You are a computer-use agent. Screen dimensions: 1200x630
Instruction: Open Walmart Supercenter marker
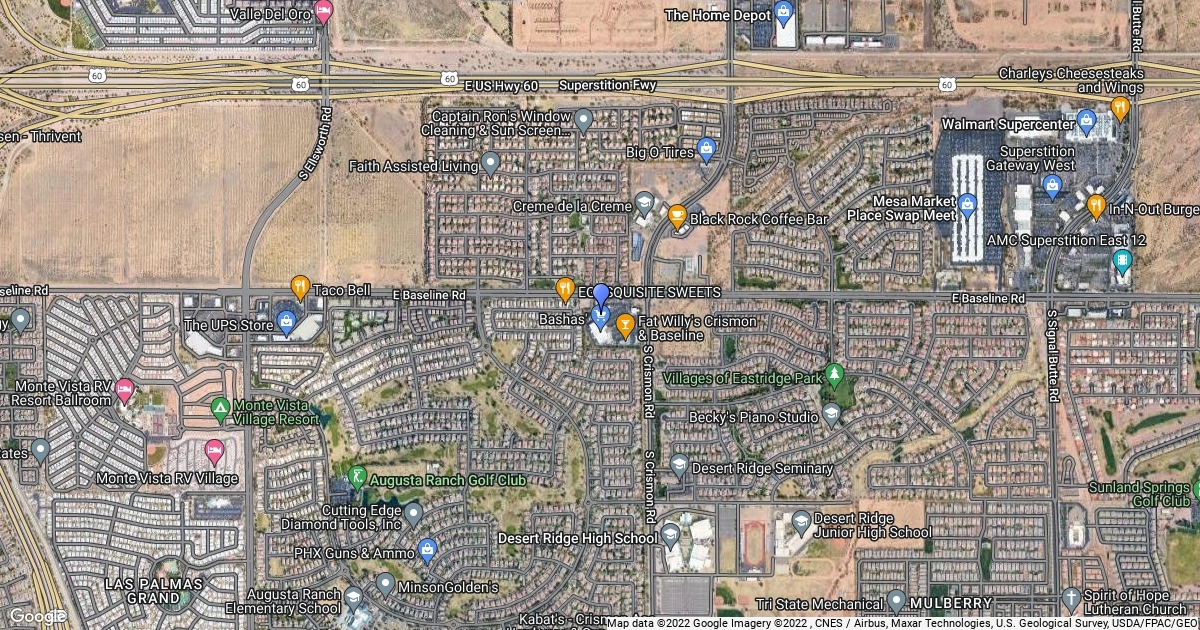1087,125
